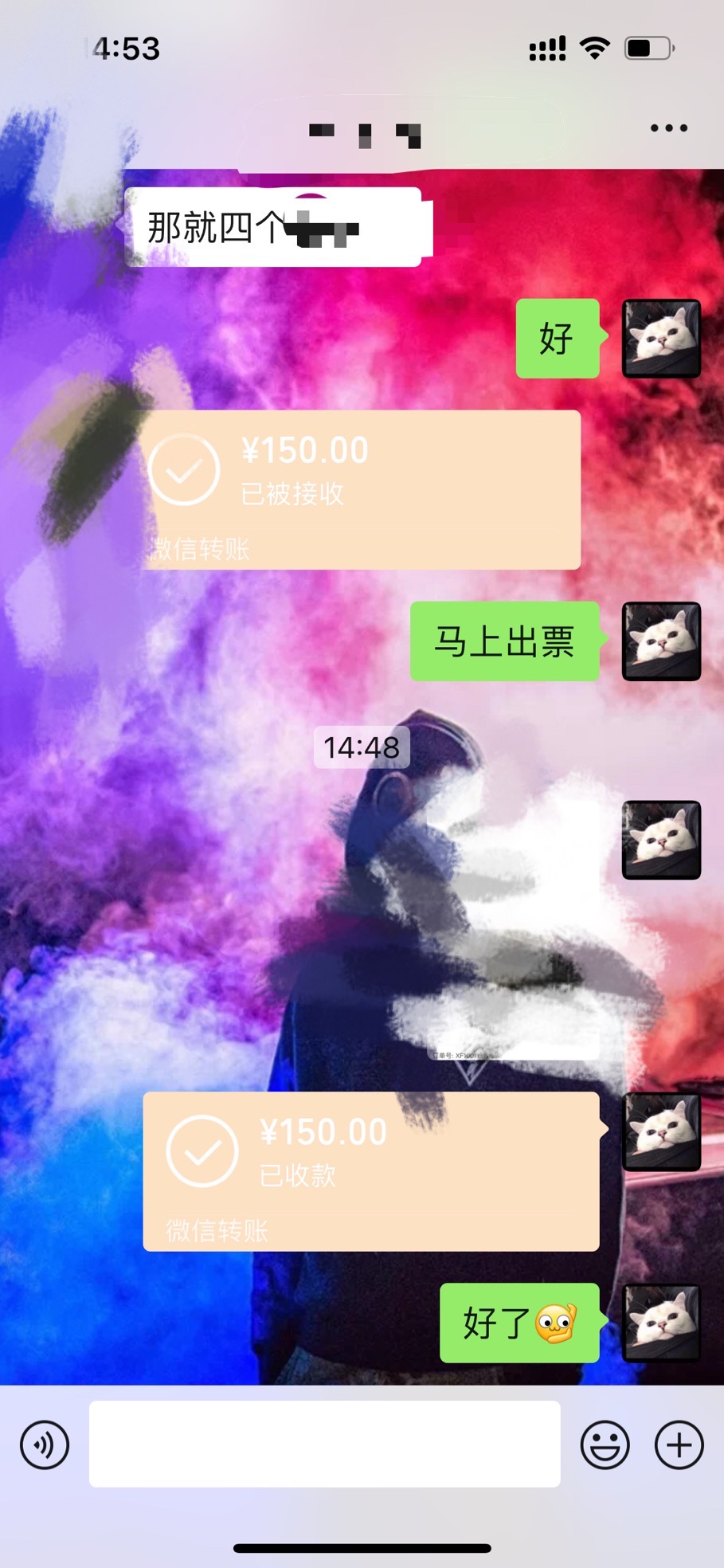Switch to voice message input
The height and width of the screenshot is (1568, 724).
(x=45, y=1445)
